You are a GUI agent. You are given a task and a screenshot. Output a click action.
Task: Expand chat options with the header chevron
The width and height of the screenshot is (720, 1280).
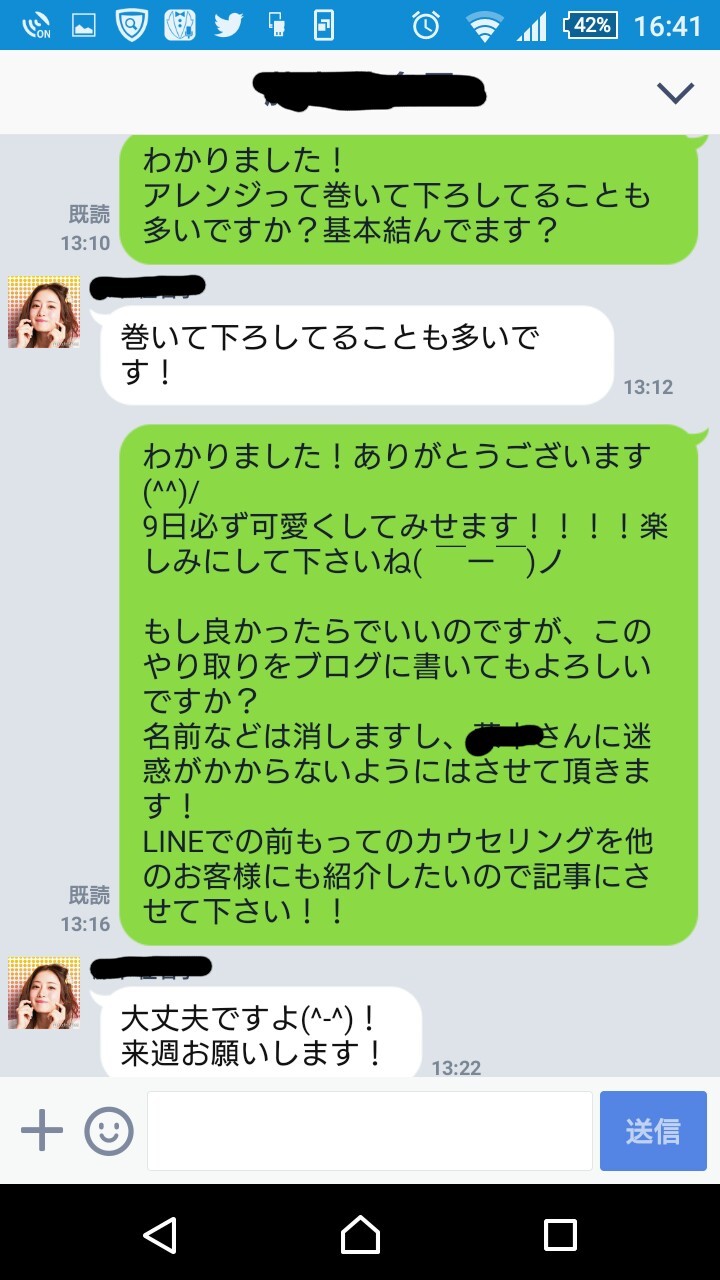click(674, 90)
